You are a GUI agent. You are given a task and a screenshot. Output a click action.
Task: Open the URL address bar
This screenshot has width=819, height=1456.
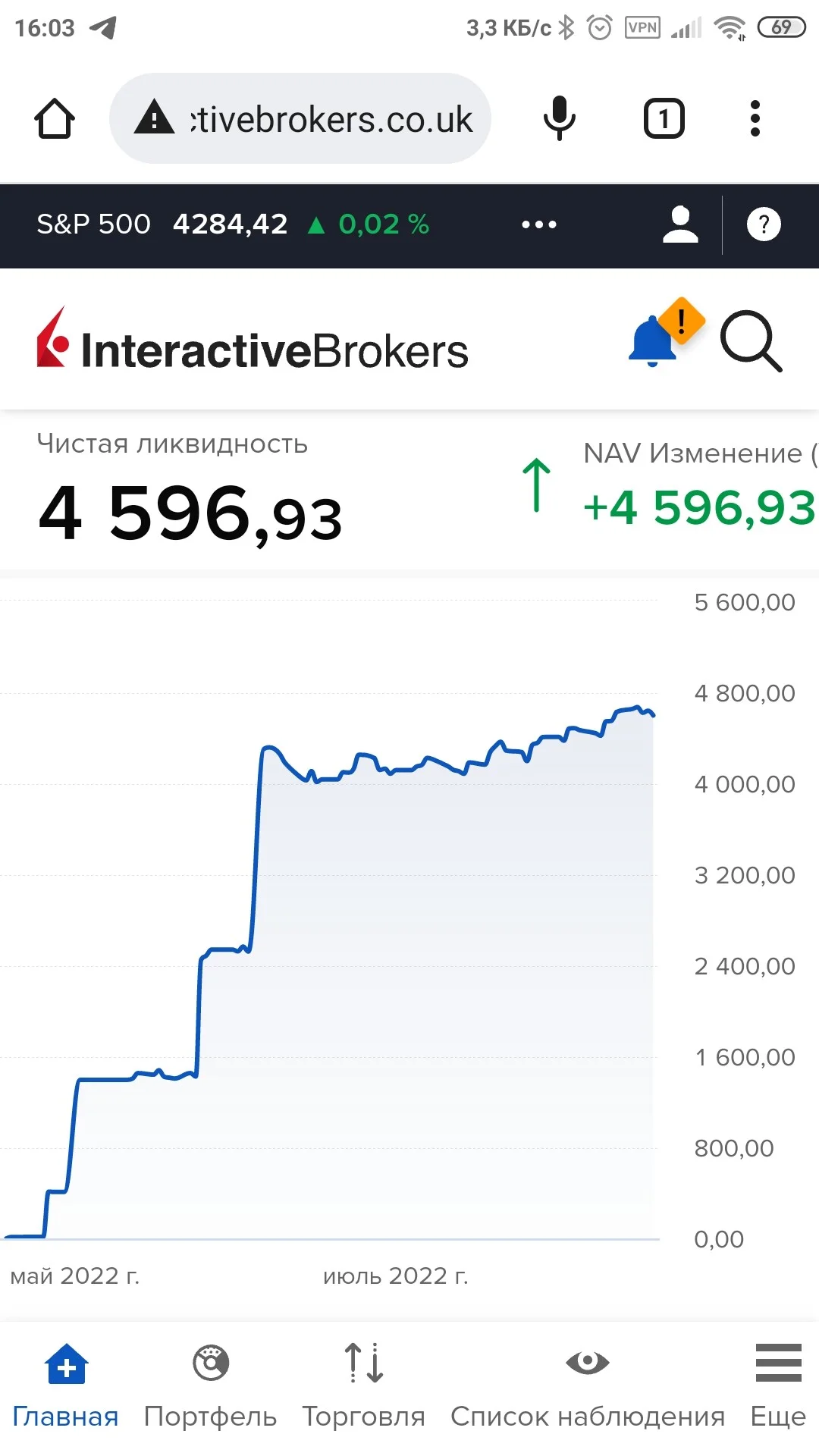(x=300, y=118)
